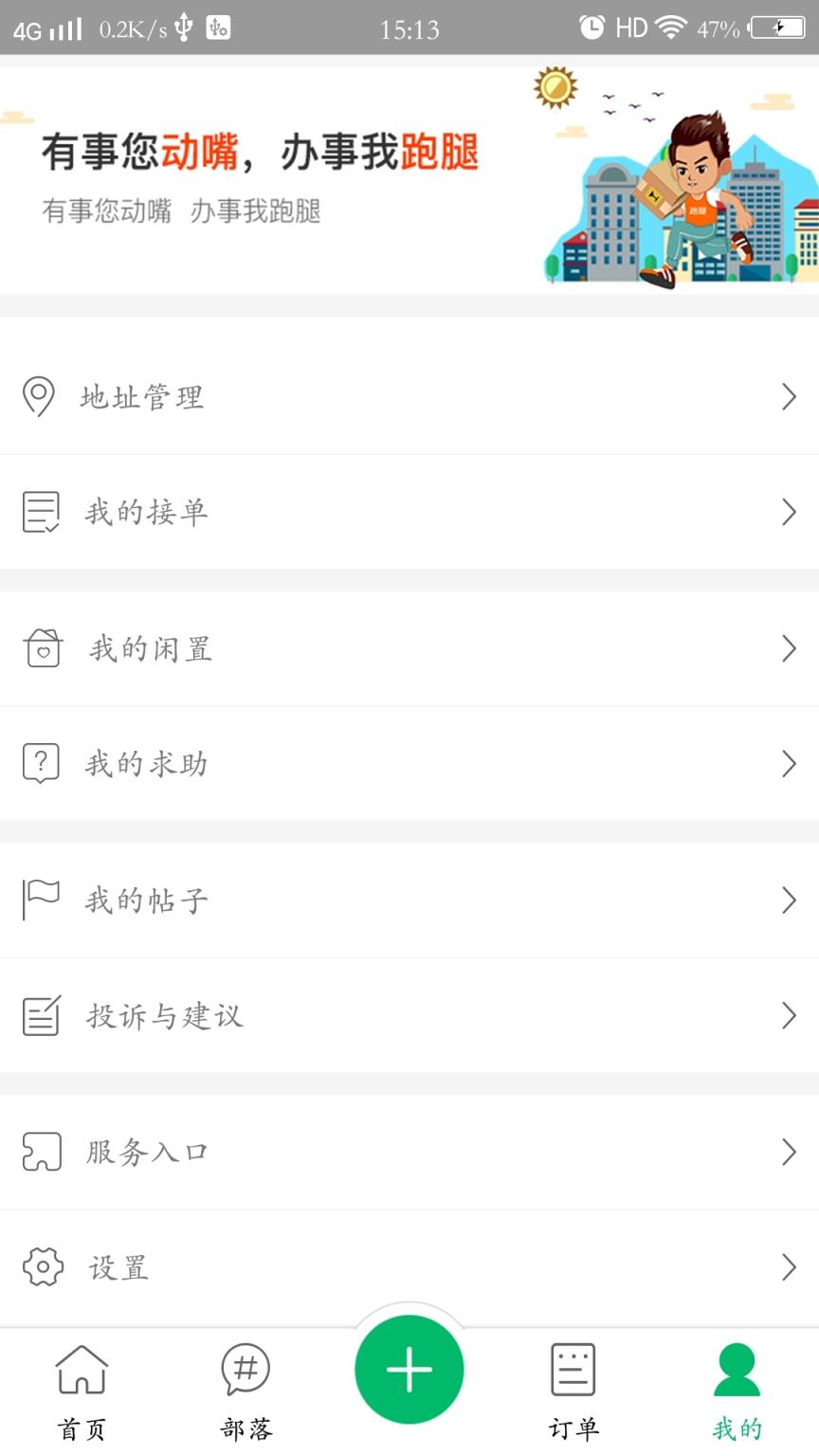
Task: Tap the home icon in bottom navigation
Action: (x=82, y=1370)
